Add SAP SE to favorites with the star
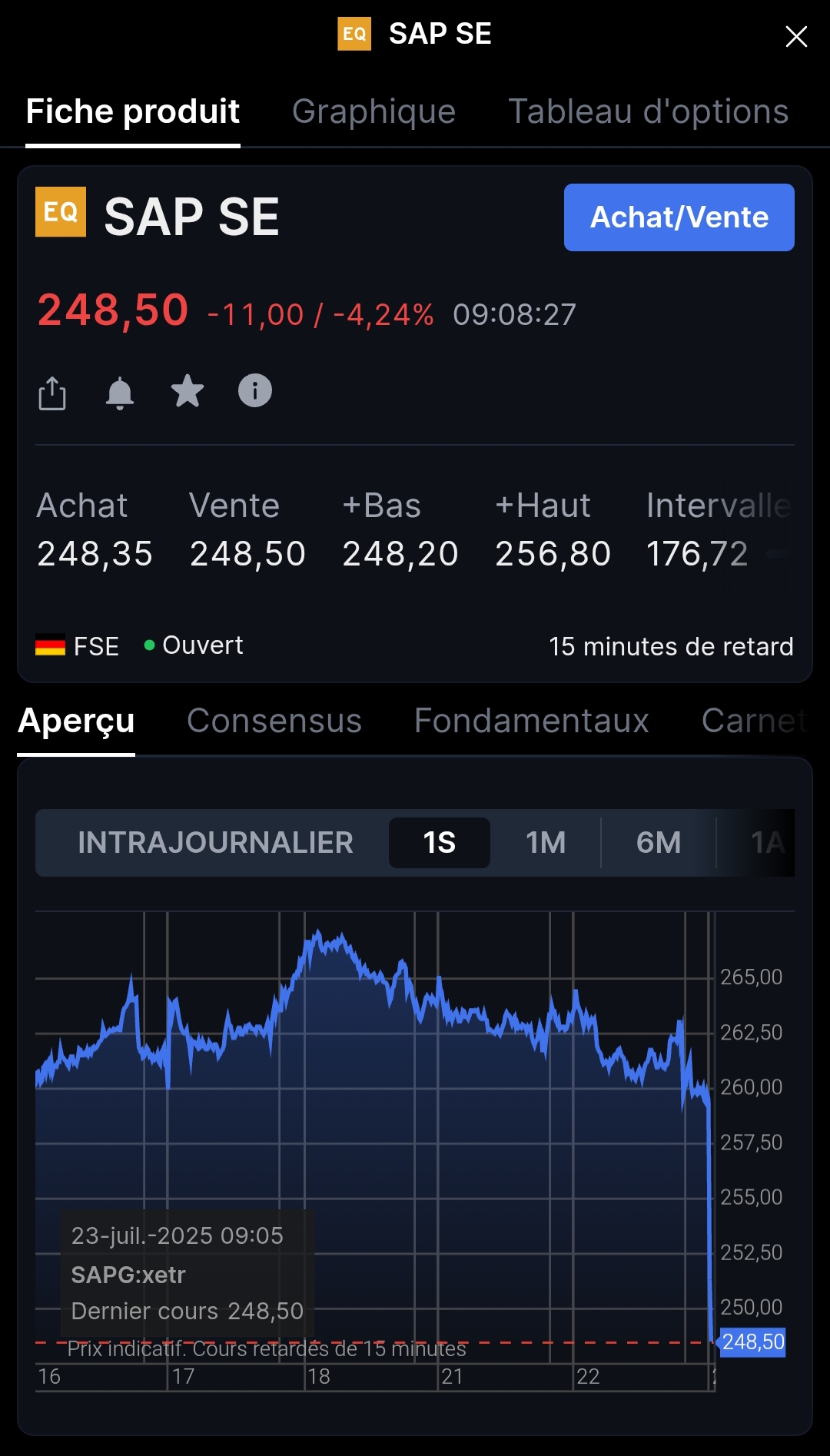 tap(187, 391)
